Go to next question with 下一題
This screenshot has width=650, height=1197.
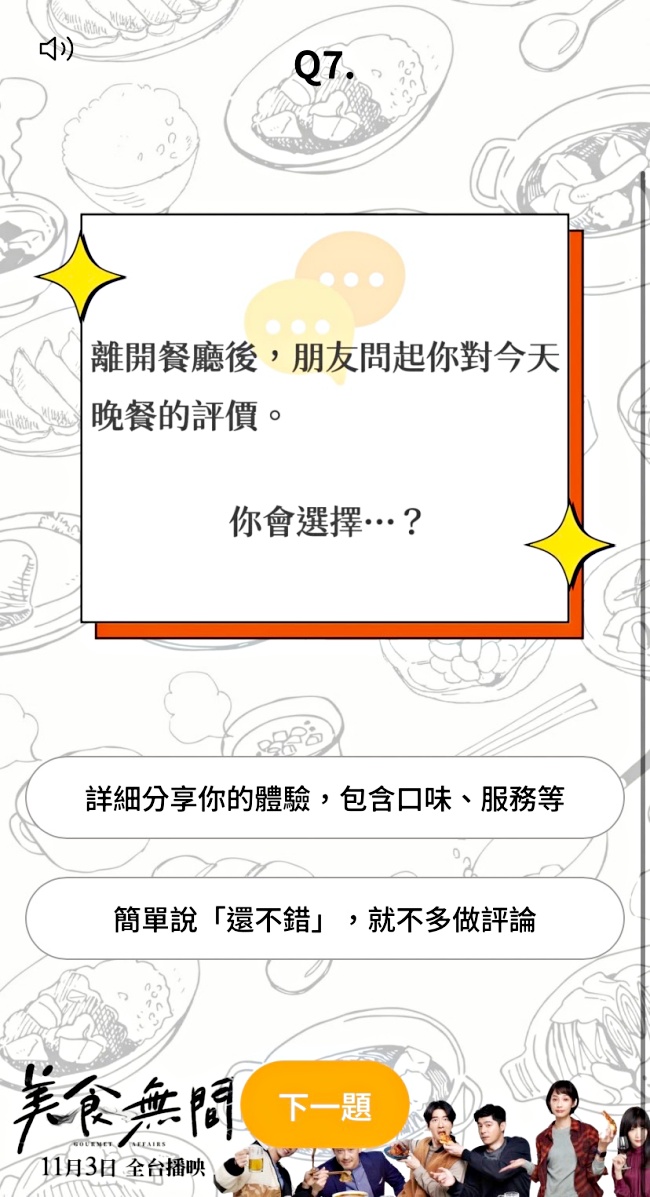(x=325, y=1107)
